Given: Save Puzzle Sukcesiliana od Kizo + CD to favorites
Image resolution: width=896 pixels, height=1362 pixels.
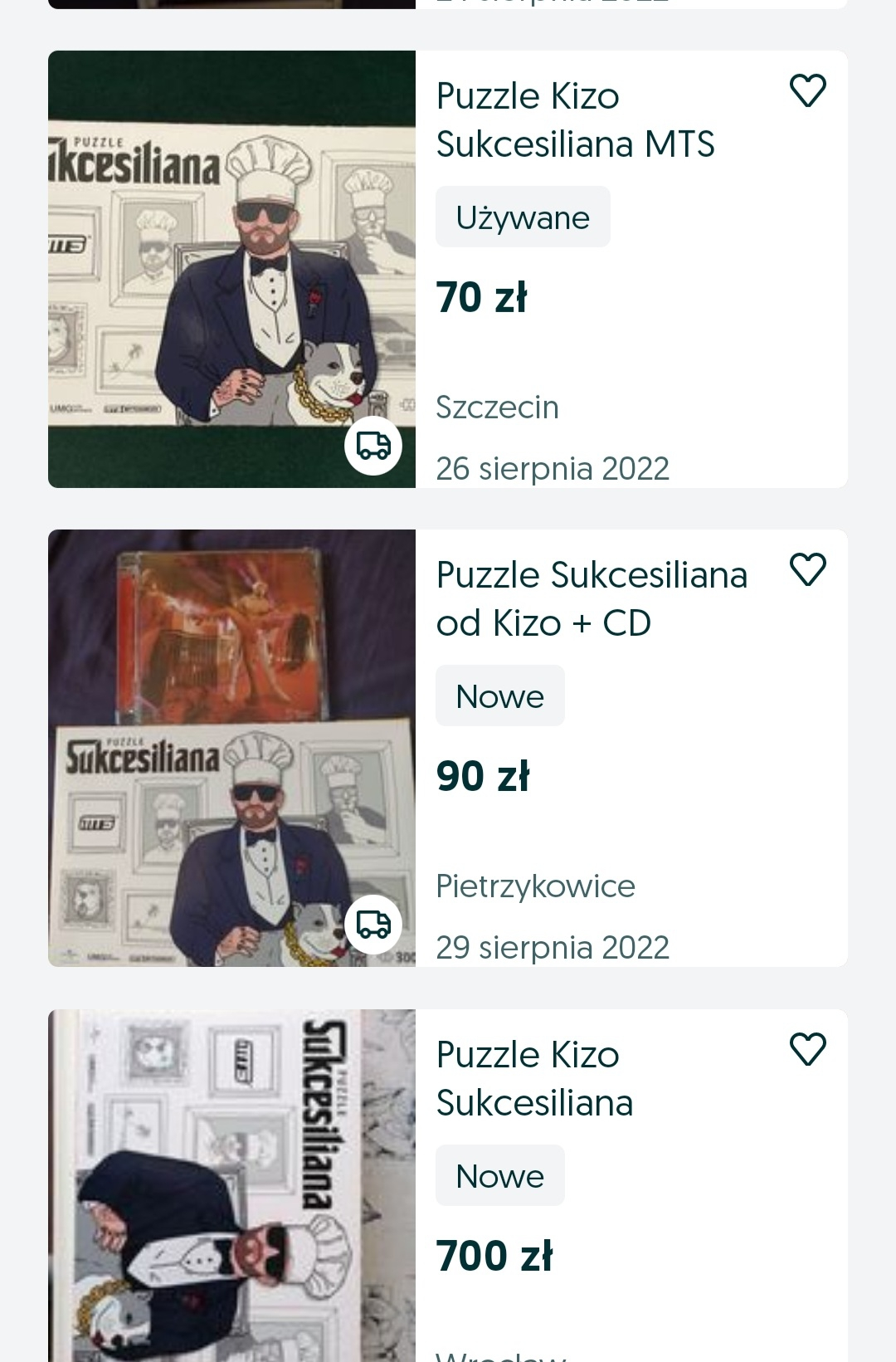Looking at the screenshot, I should pos(807,570).
